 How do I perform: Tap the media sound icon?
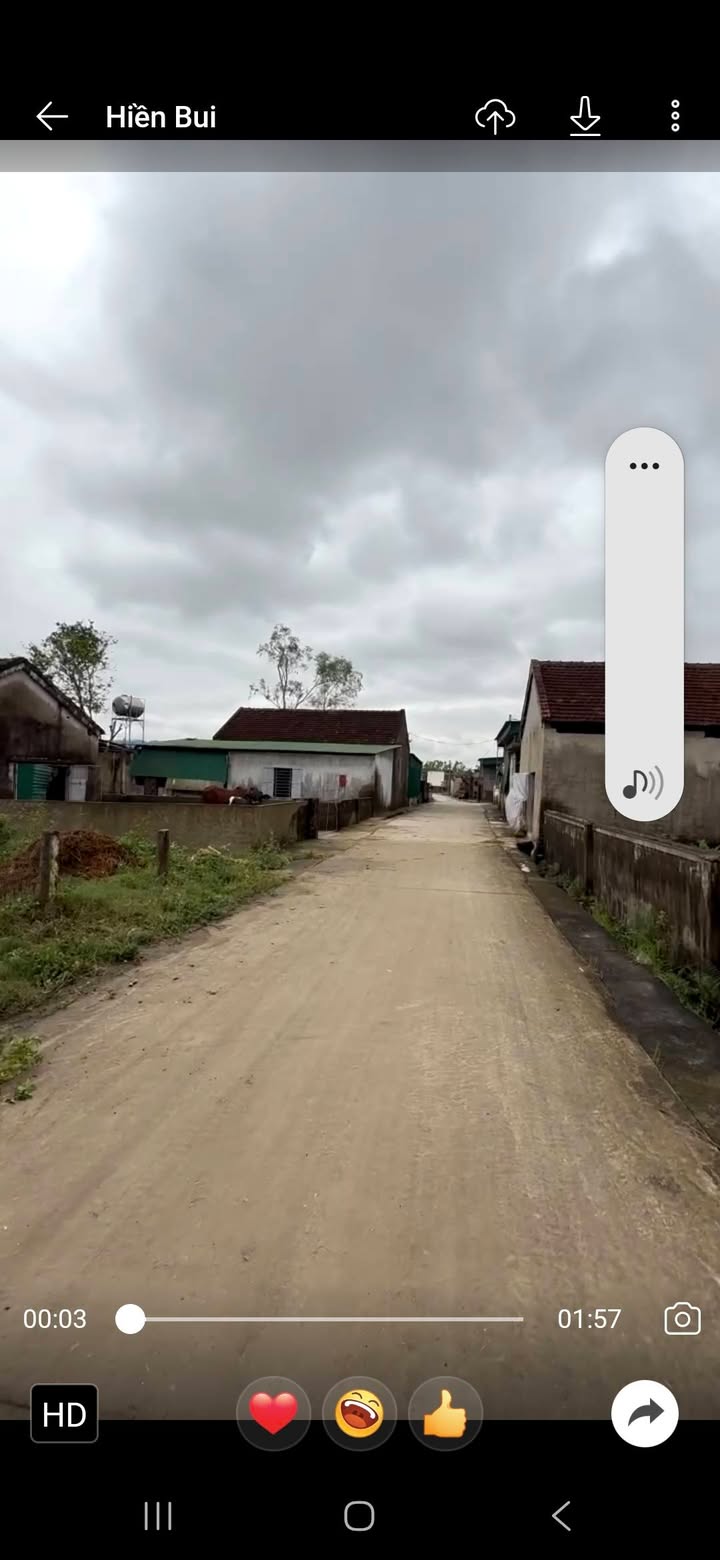click(x=643, y=783)
